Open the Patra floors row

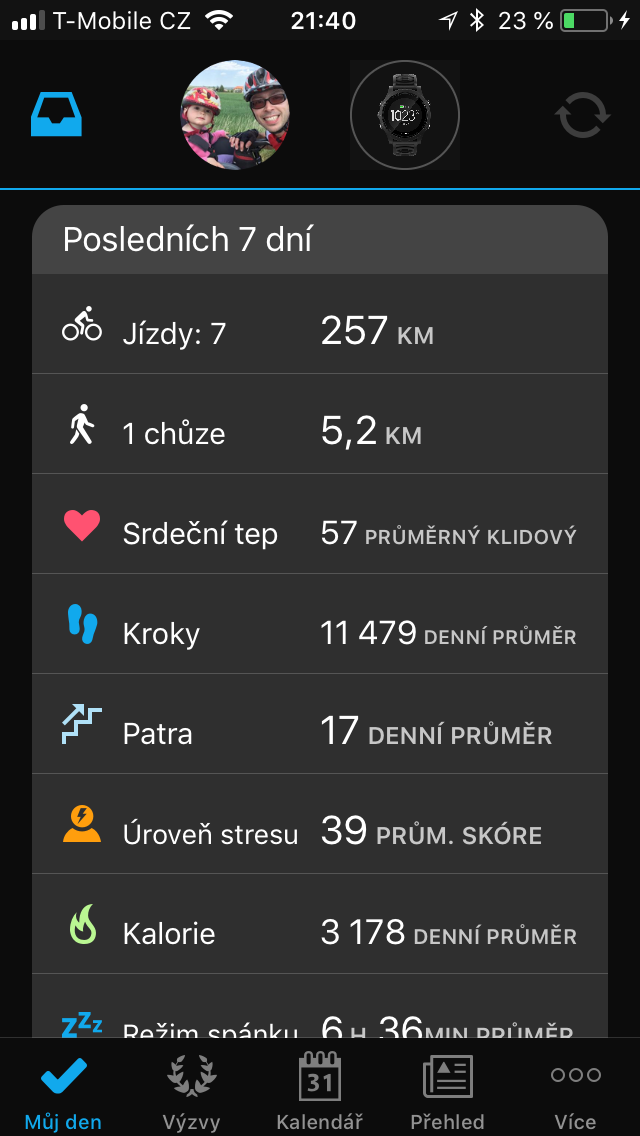[320, 724]
